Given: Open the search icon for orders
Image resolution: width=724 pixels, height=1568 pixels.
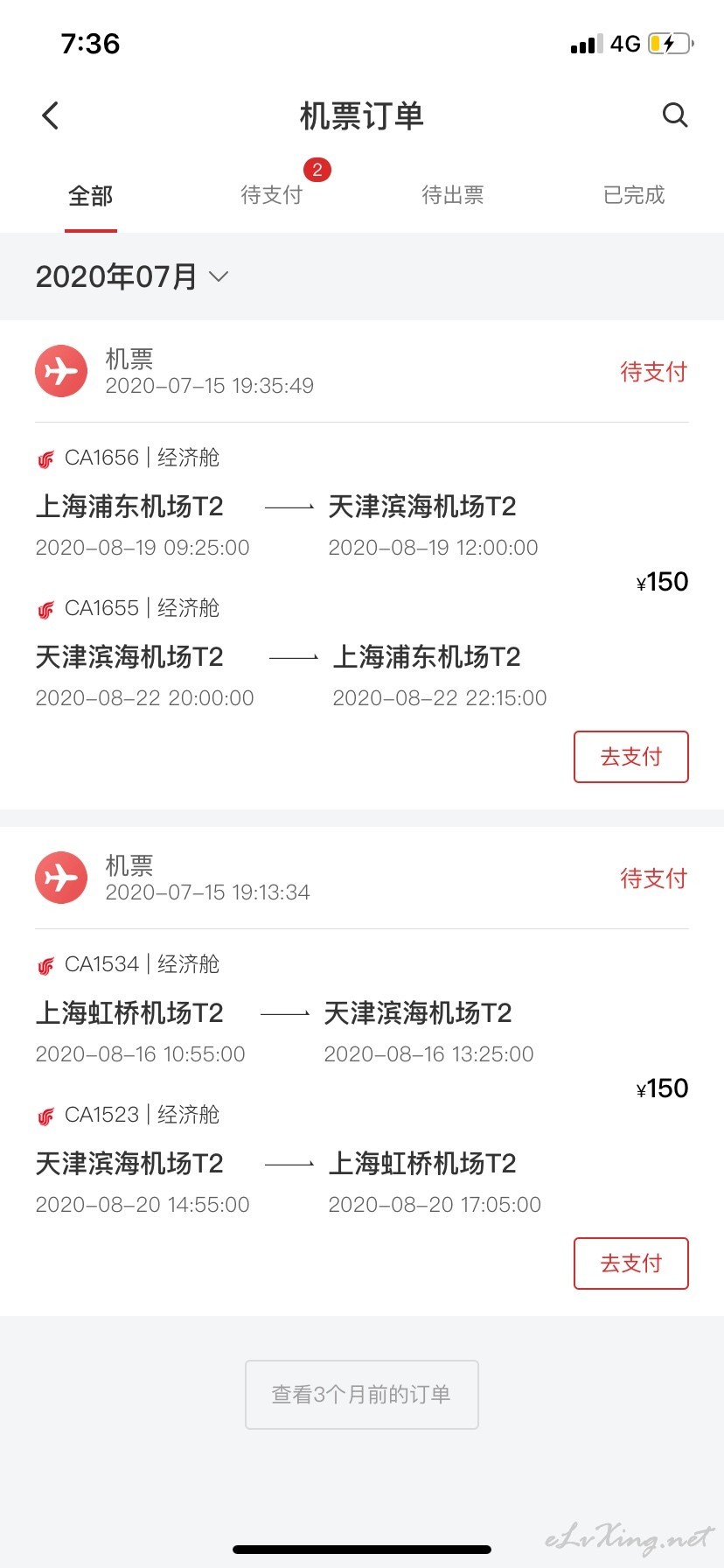Looking at the screenshot, I should (675, 115).
